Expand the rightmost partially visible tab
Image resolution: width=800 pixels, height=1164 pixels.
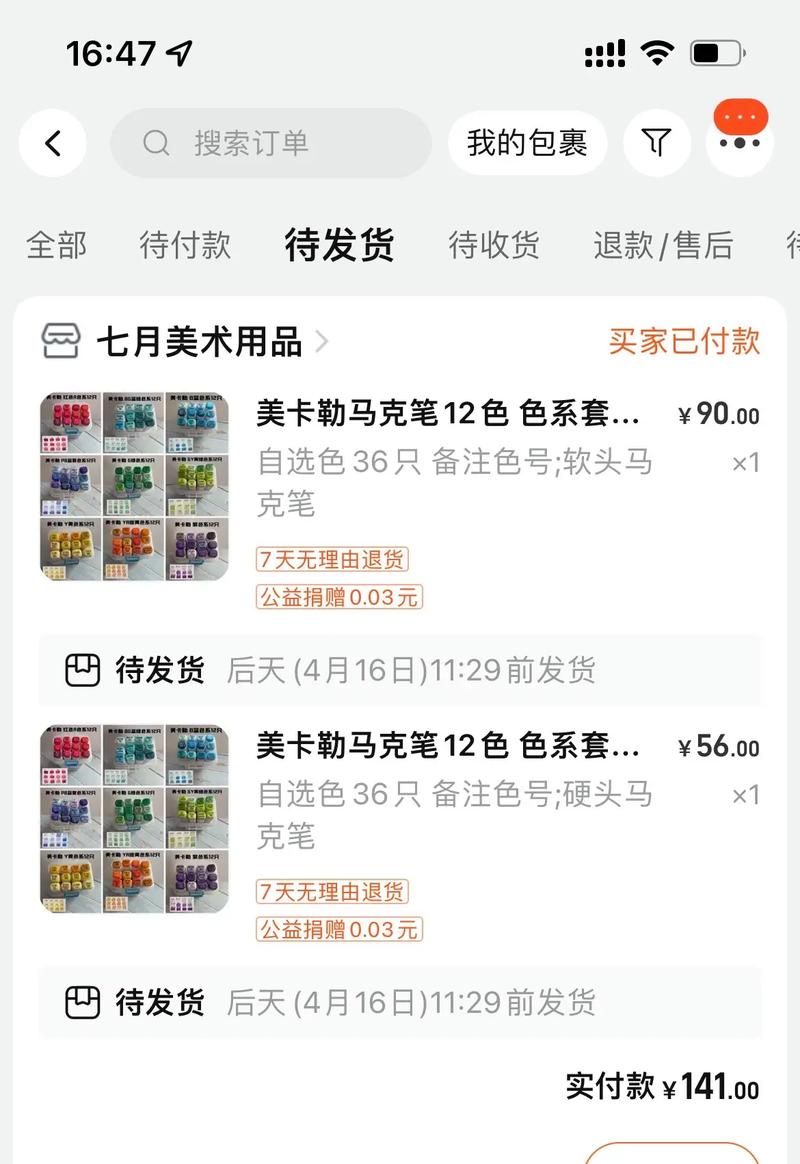click(790, 245)
